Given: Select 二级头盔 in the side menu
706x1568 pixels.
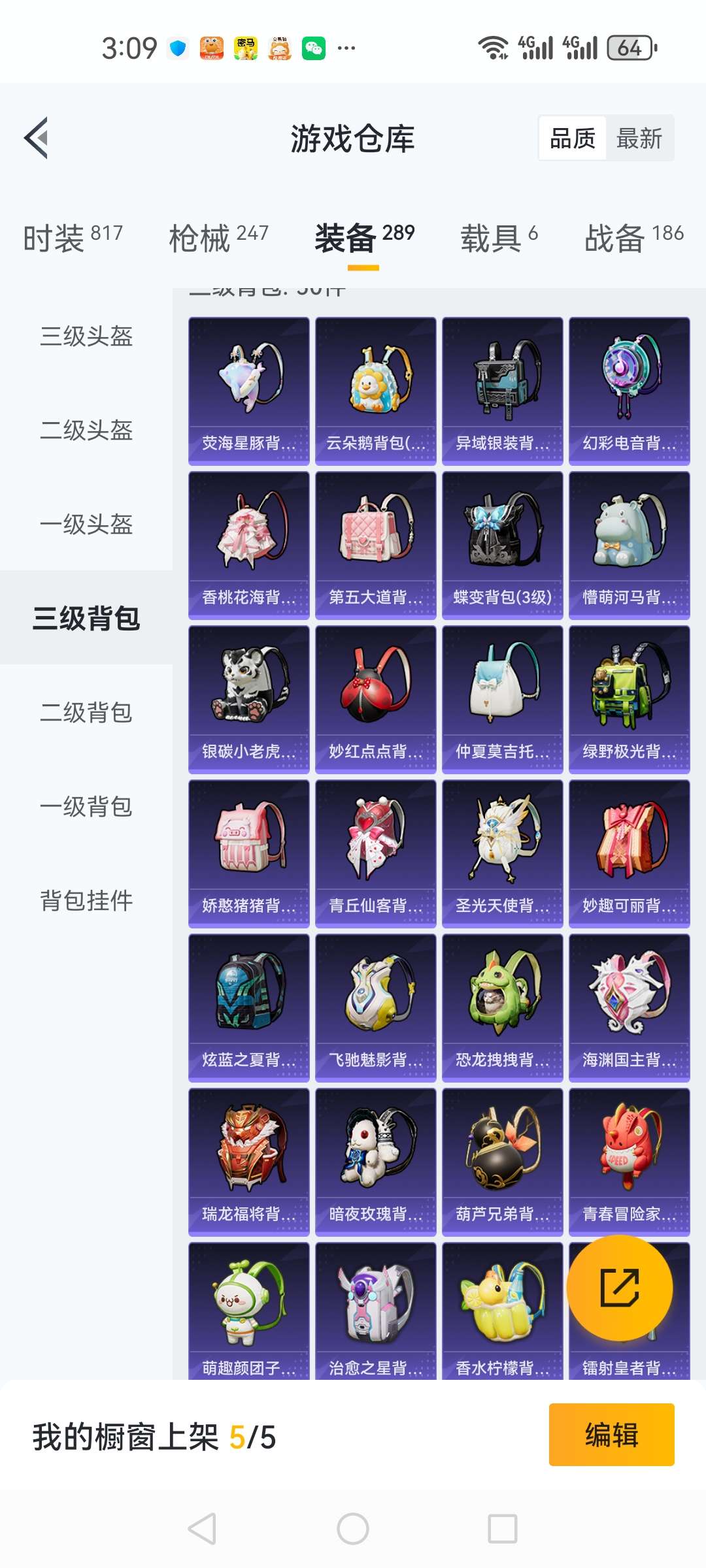Looking at the screenshot, I should (x=86, y=431).
